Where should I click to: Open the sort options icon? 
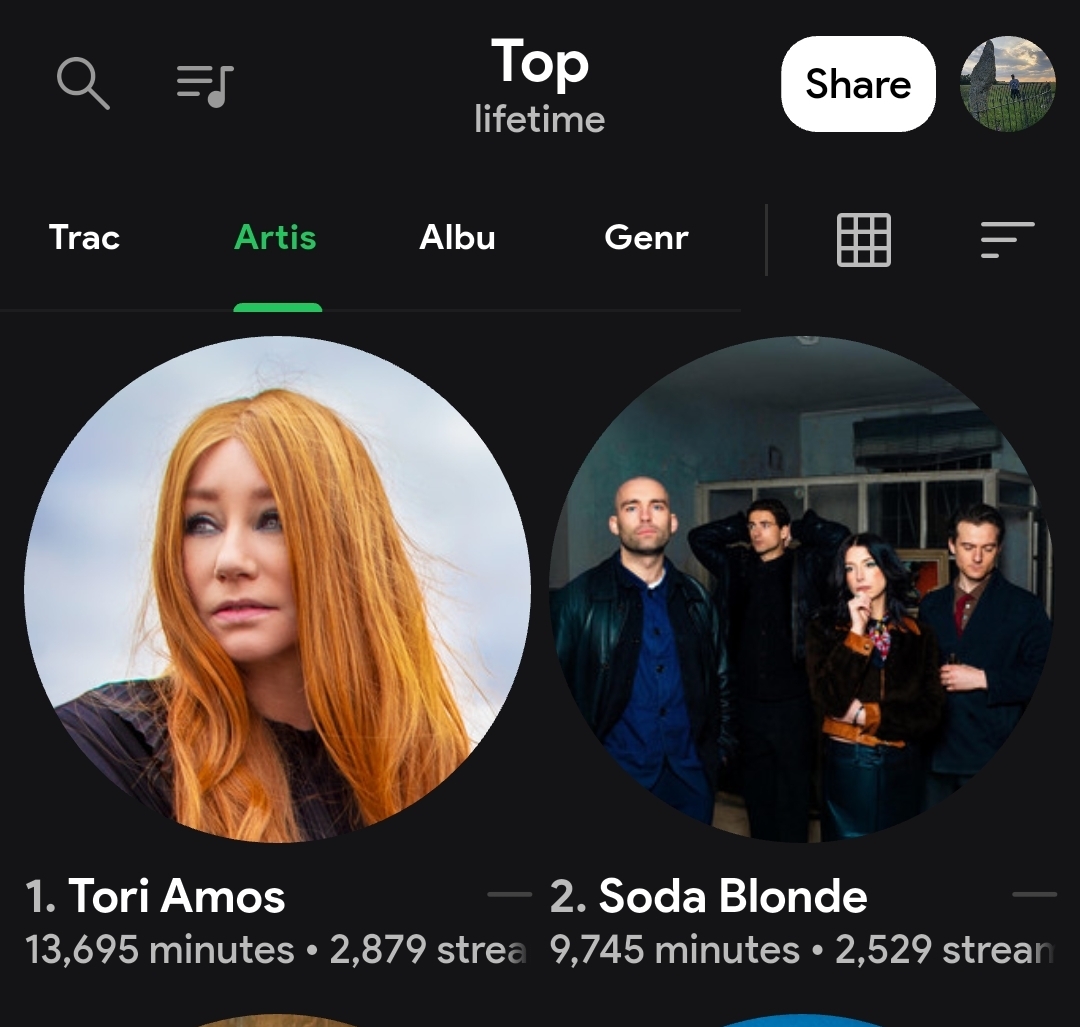coord(1007,240)
